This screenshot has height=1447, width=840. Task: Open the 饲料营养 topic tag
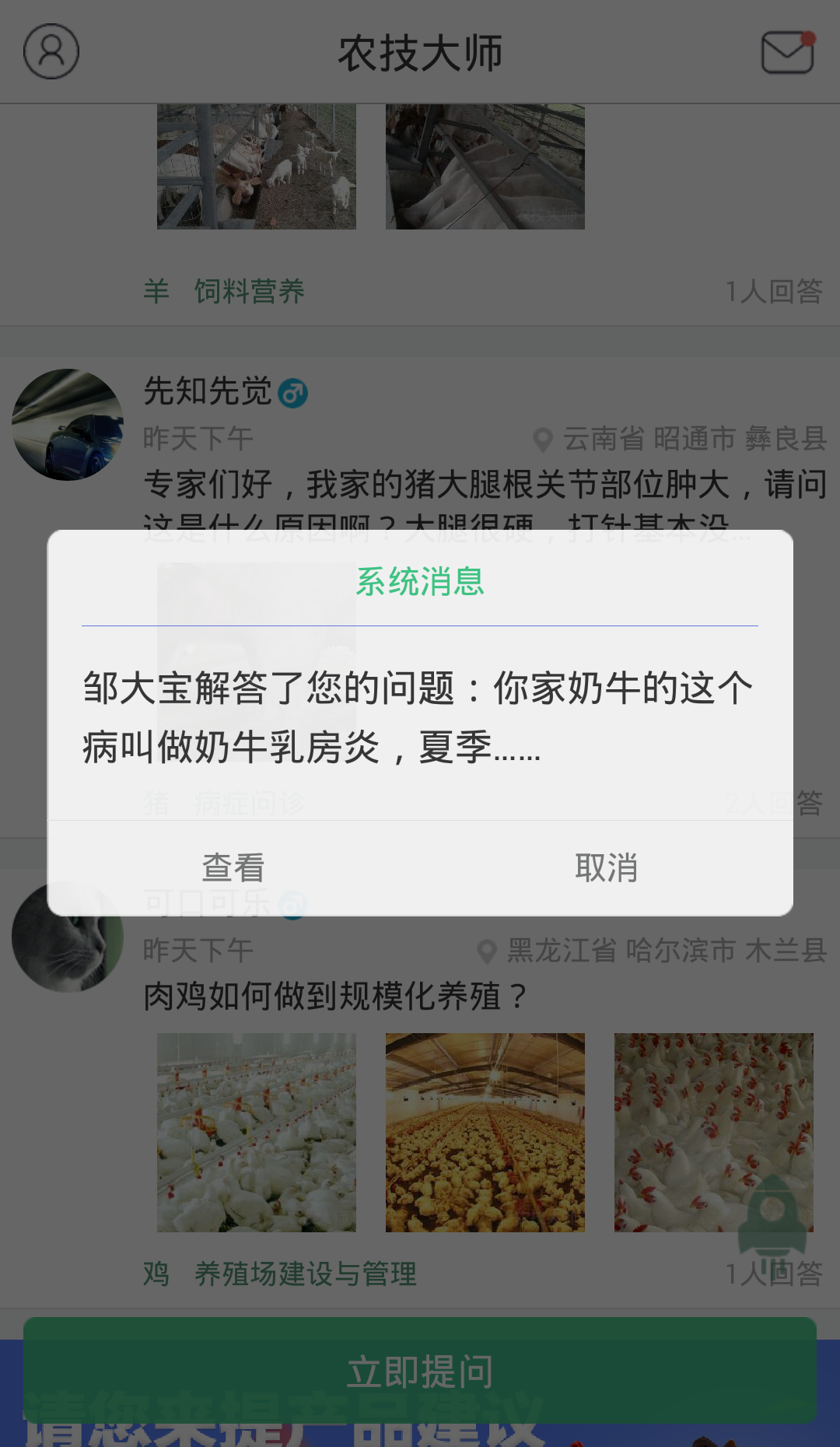click(249, 291)
